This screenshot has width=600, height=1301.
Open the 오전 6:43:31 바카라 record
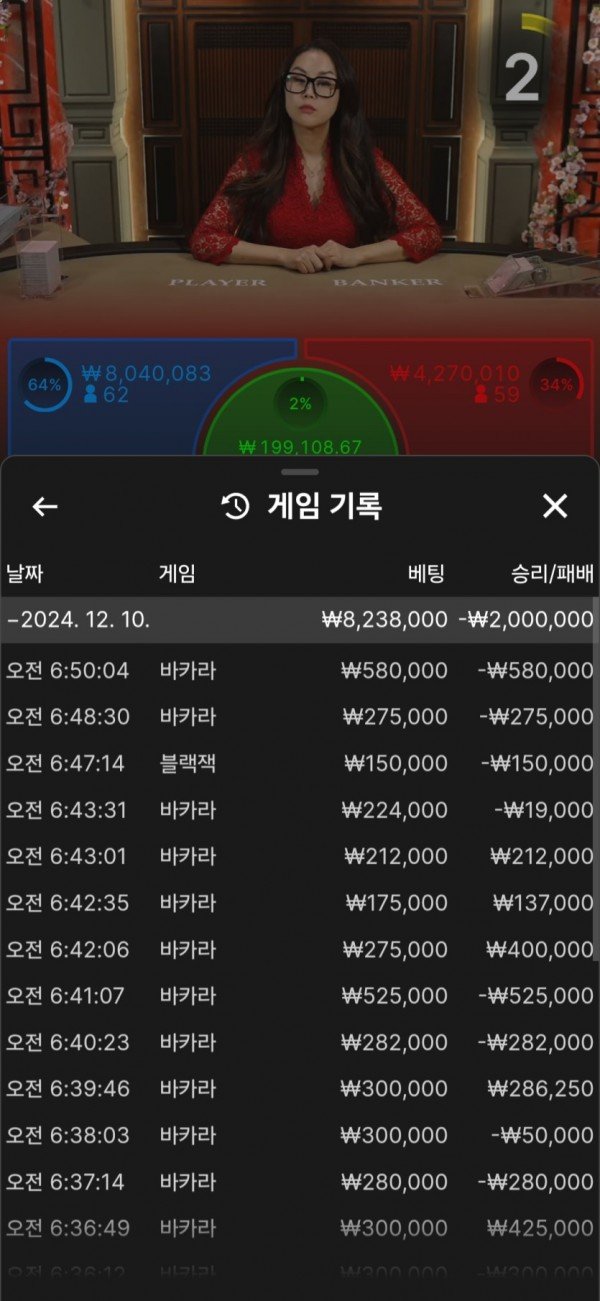(x=300, y=810)
